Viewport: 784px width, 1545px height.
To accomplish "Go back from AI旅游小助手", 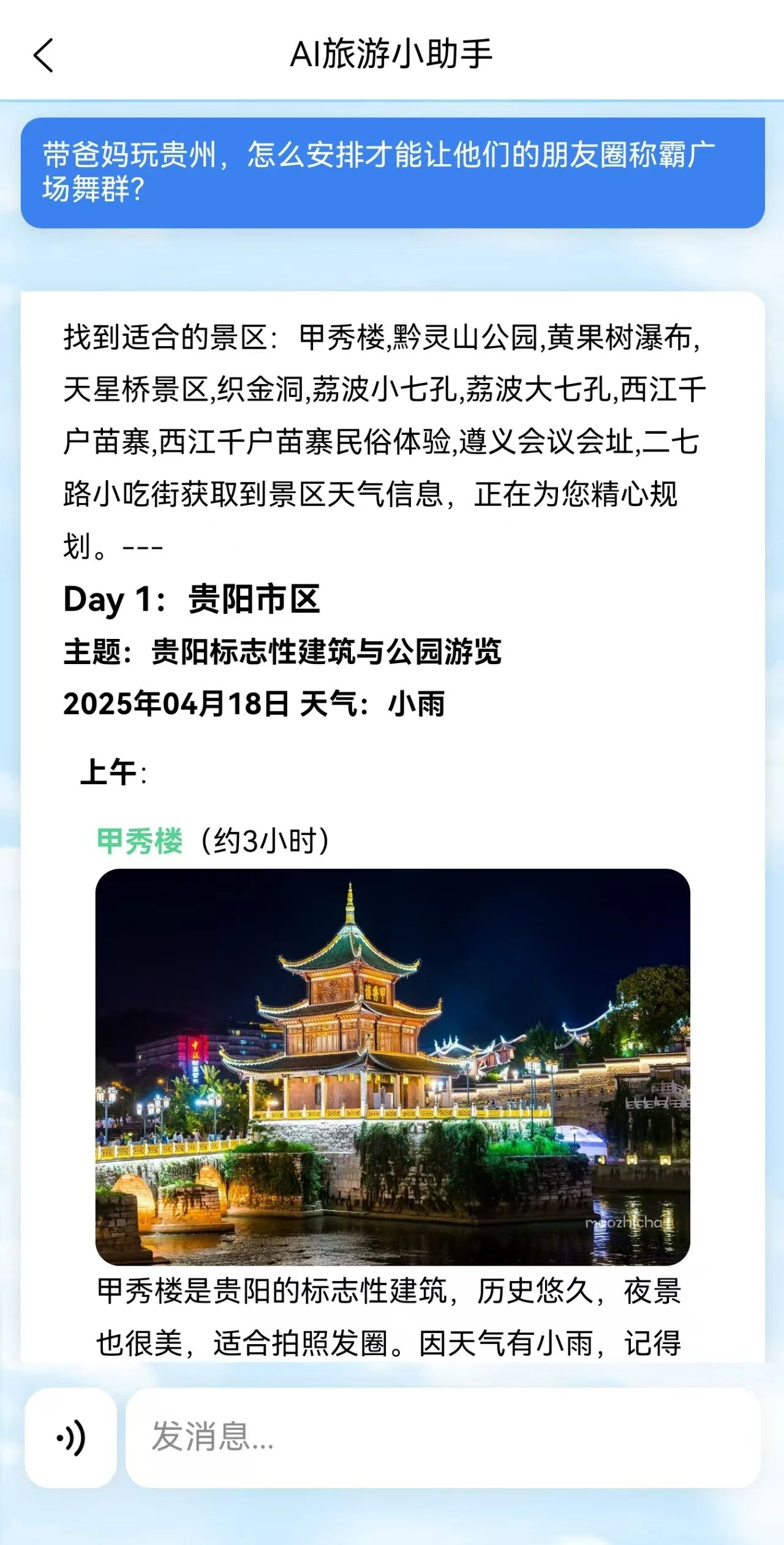I will 43,55.
